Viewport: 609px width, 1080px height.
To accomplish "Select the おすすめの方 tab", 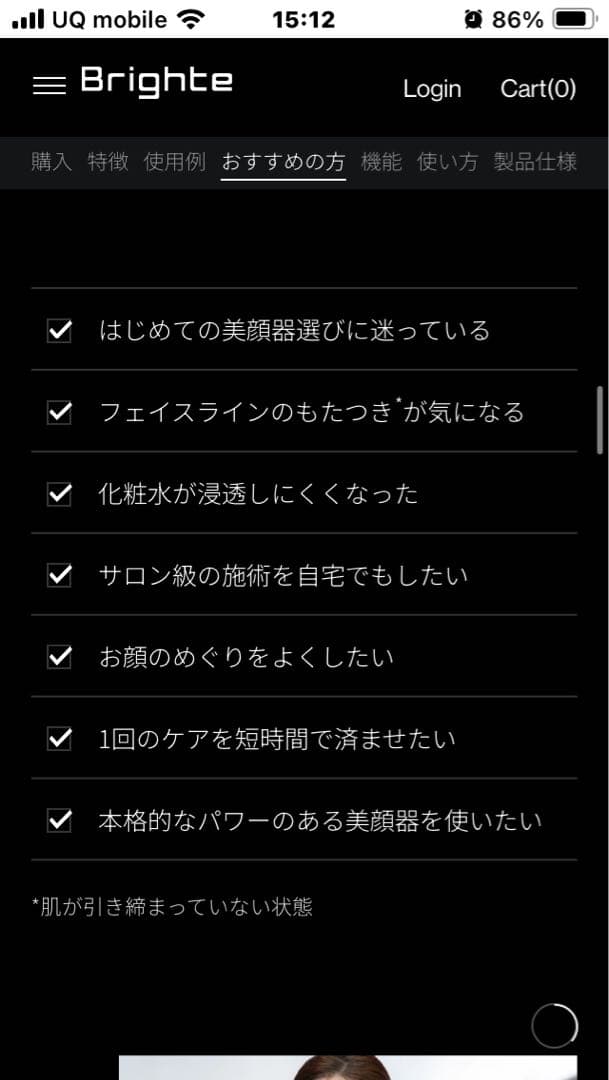I will pyautogui.click(x=283, y=162).
